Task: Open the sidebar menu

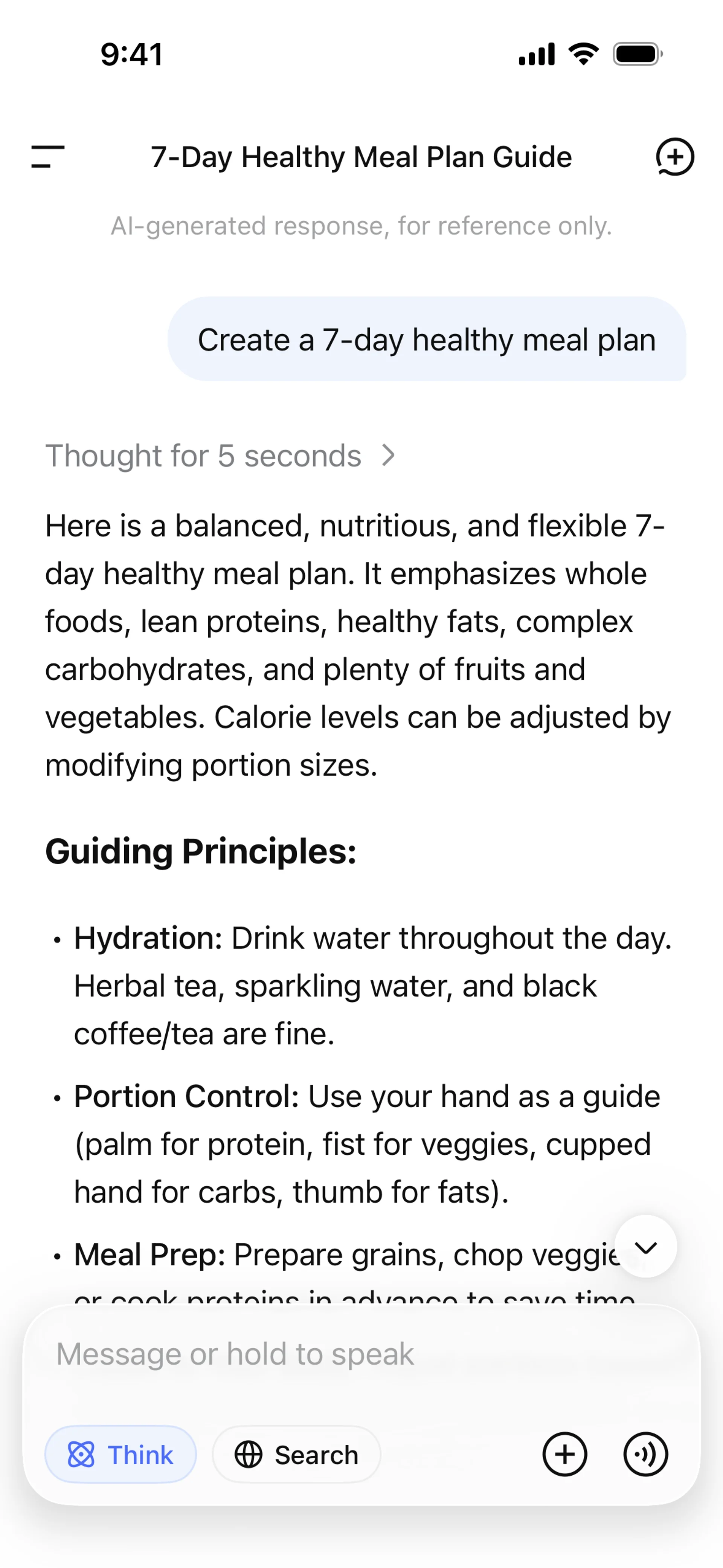Action: [47, 156]
